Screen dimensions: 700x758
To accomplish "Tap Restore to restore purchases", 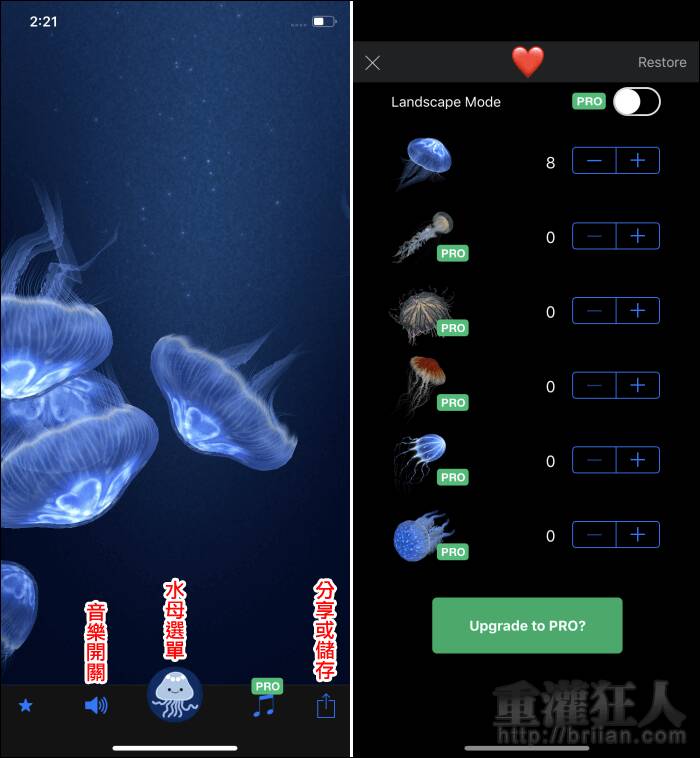I will point(662,62).
